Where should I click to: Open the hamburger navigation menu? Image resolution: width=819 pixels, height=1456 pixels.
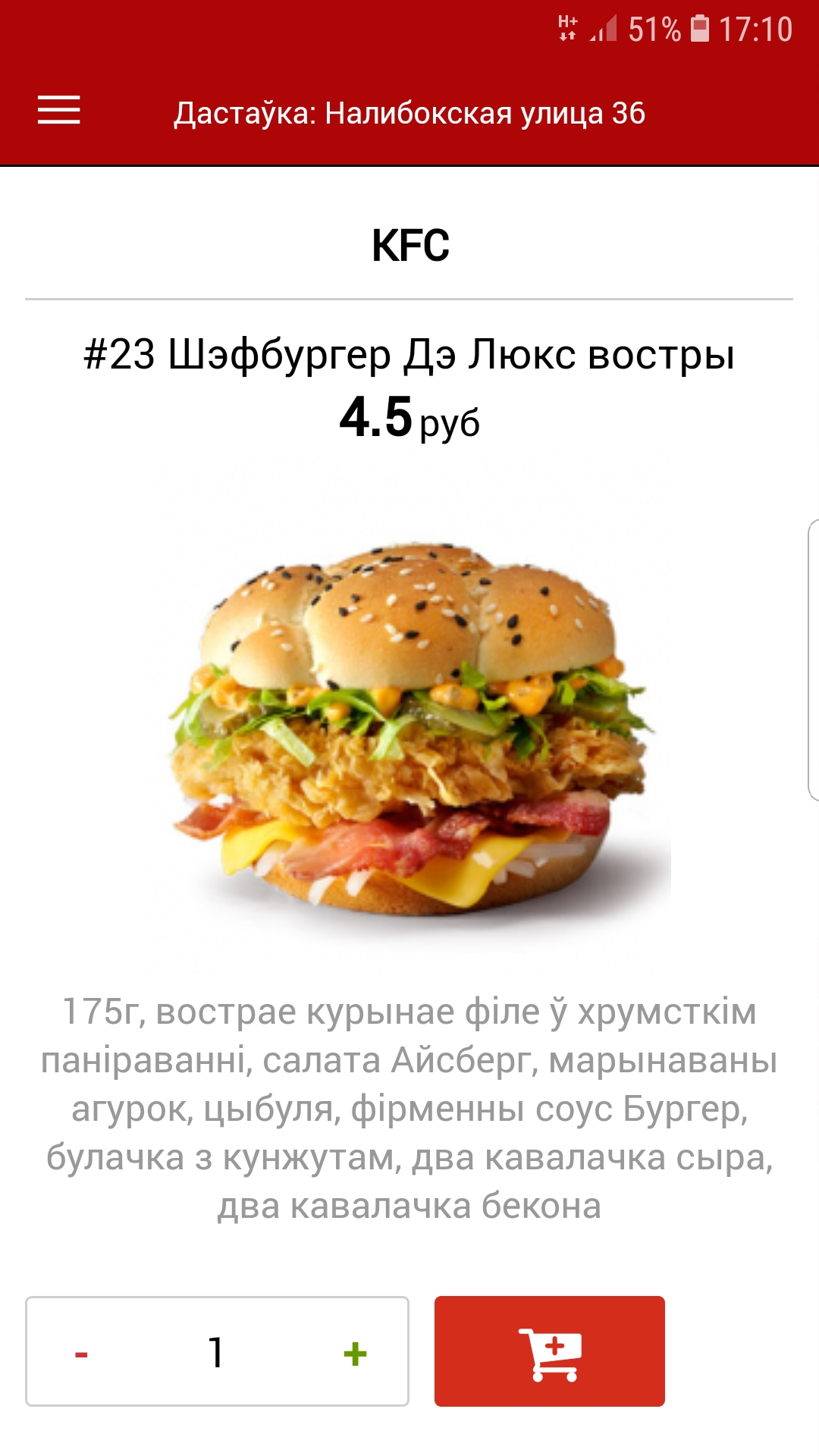coord(59,111)
